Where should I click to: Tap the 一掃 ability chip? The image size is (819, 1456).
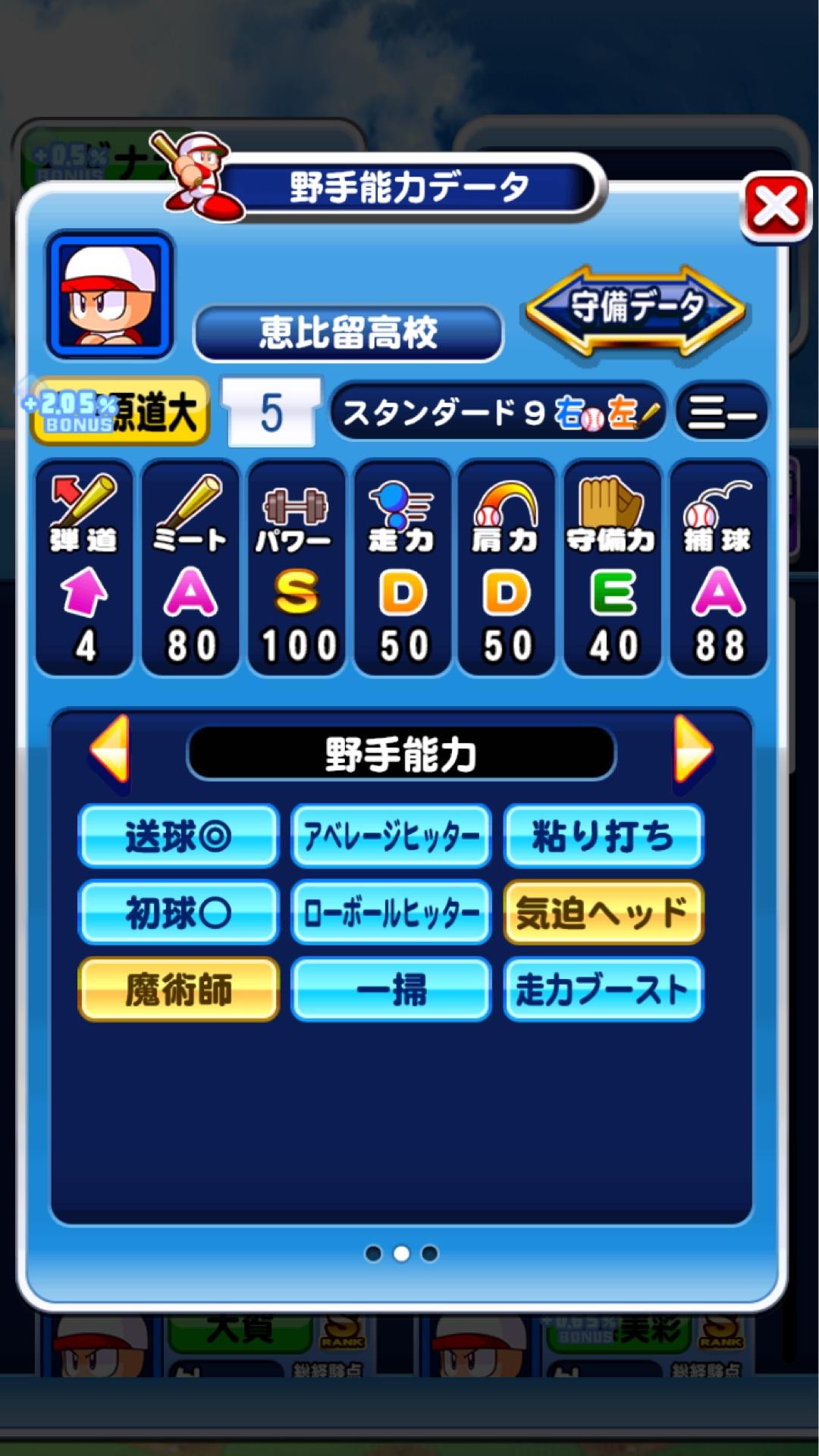391,989
